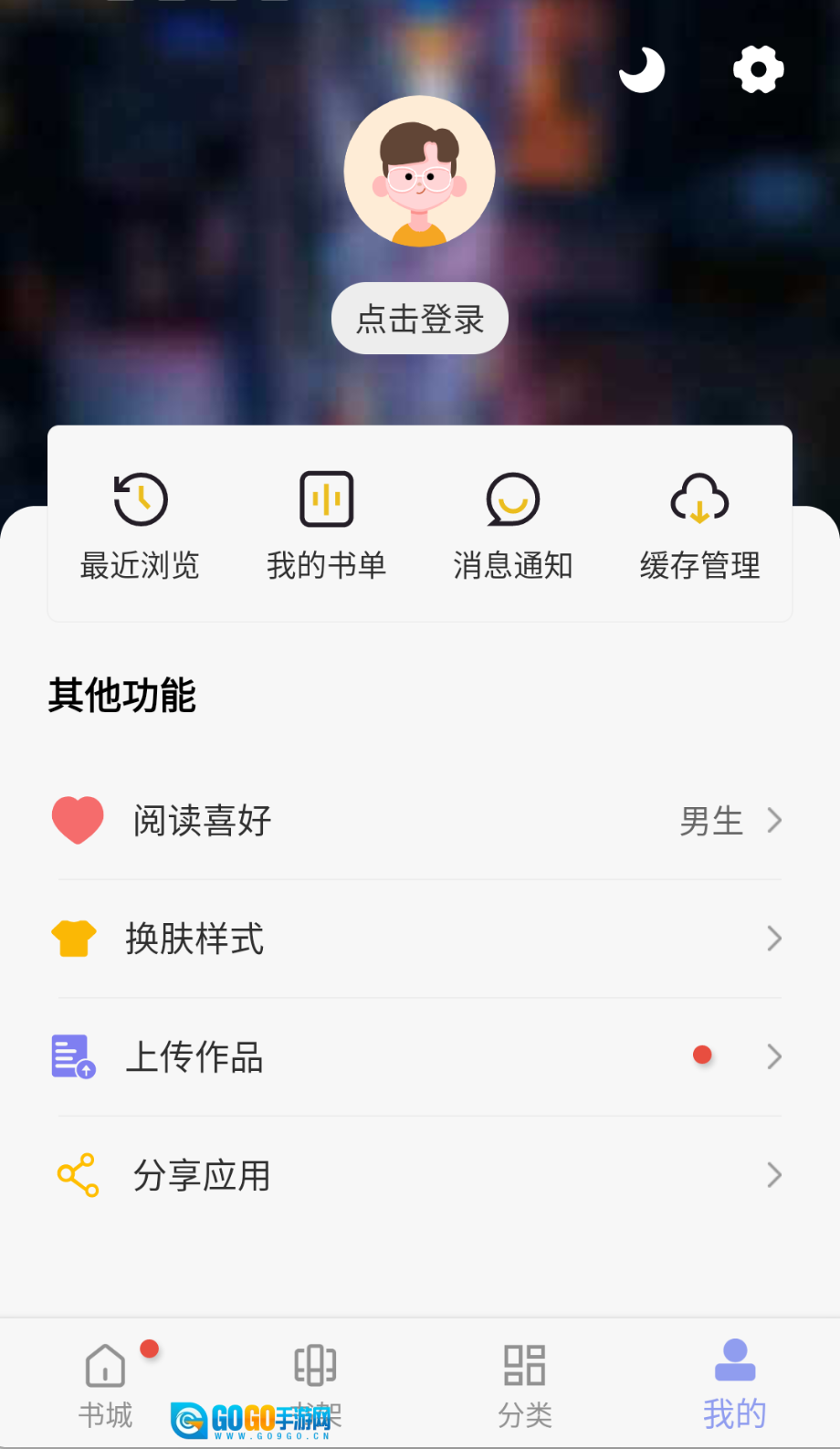Open settings via the gear icon
This screenshot has width=840, height=1449.
pos(758,69)
